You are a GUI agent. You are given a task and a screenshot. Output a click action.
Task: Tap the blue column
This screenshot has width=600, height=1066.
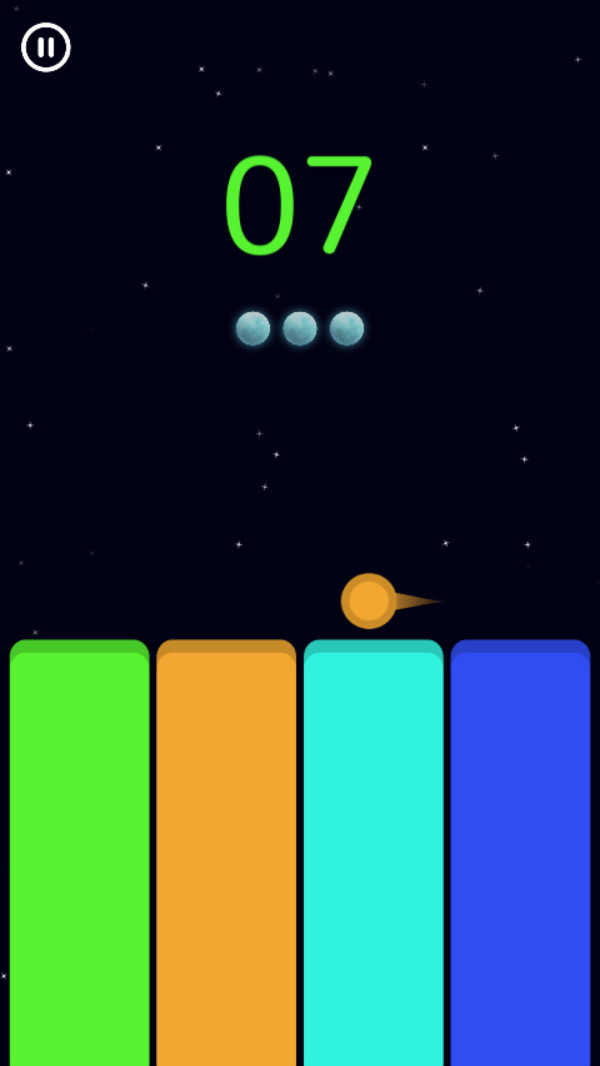tap(520, 850)
